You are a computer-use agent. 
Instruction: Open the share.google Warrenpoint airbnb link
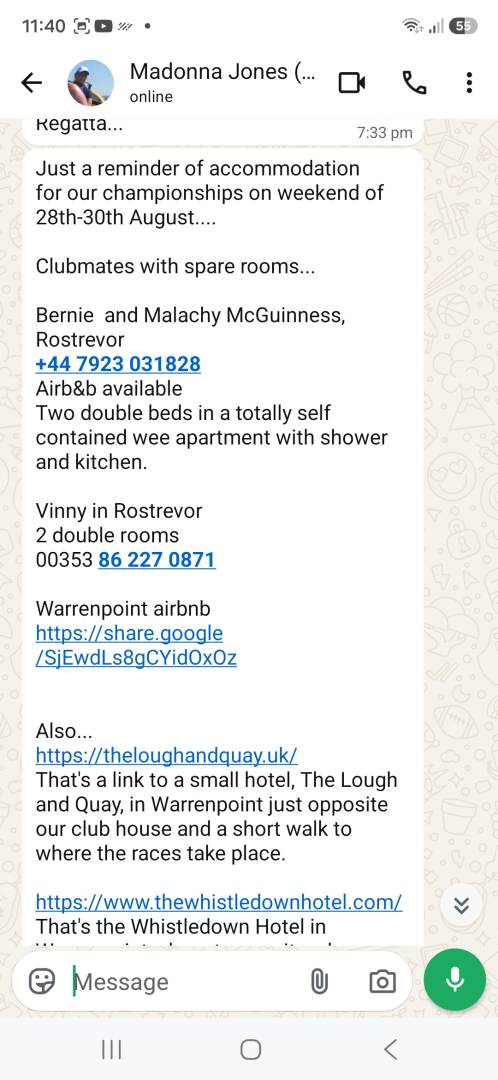tap(136, 645)
